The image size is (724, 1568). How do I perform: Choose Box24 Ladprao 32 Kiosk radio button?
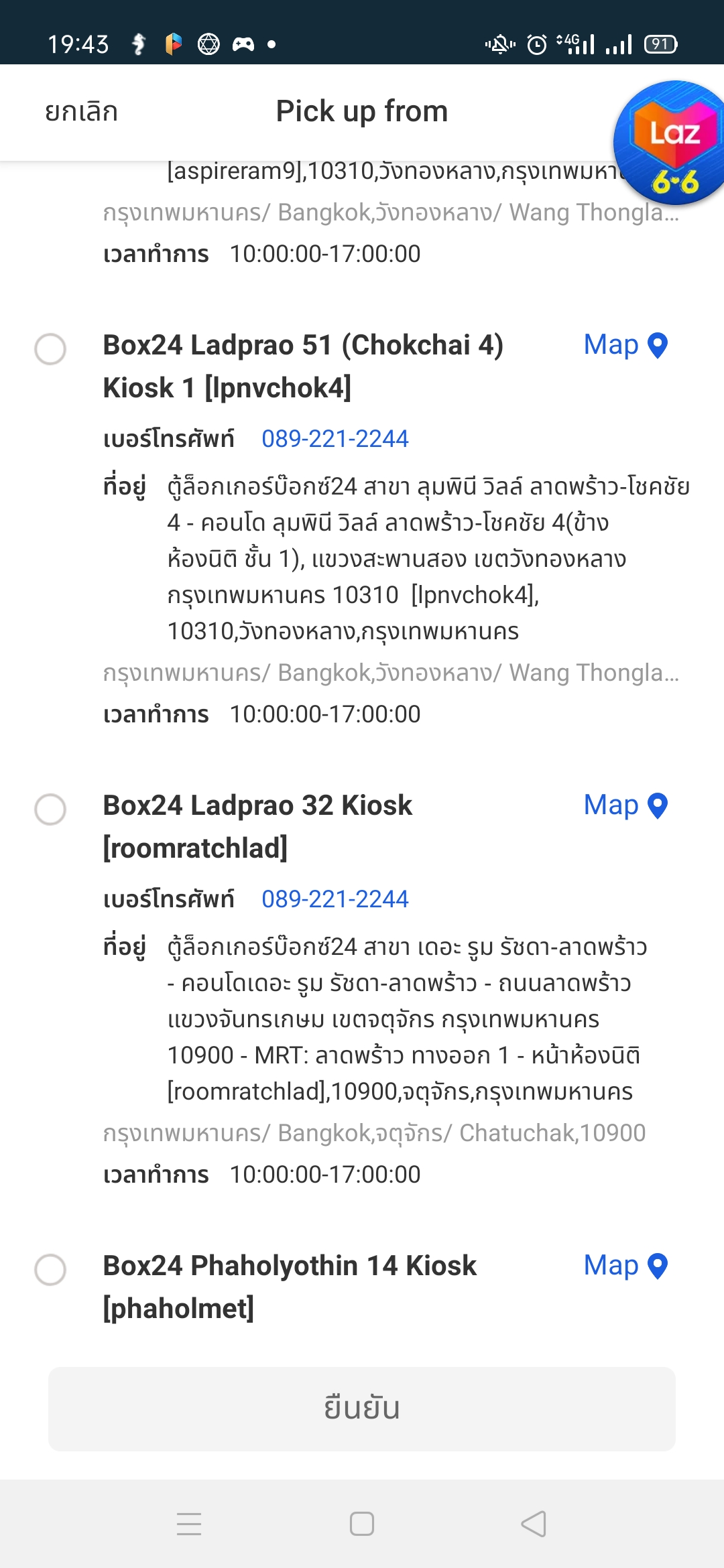point(50,809)
